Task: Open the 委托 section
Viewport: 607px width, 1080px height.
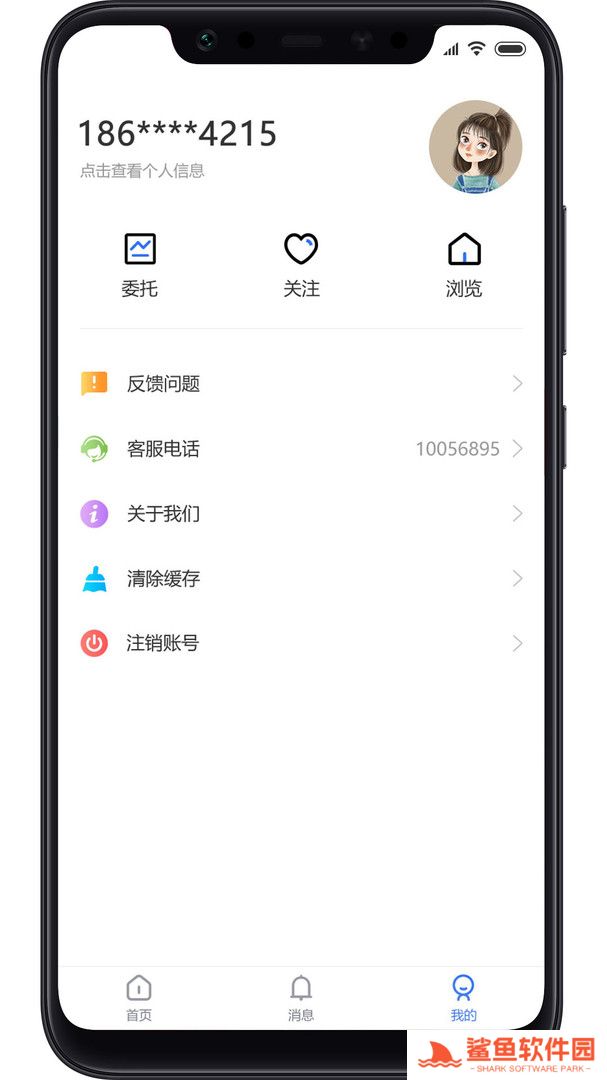Action: tap(140, 265)
